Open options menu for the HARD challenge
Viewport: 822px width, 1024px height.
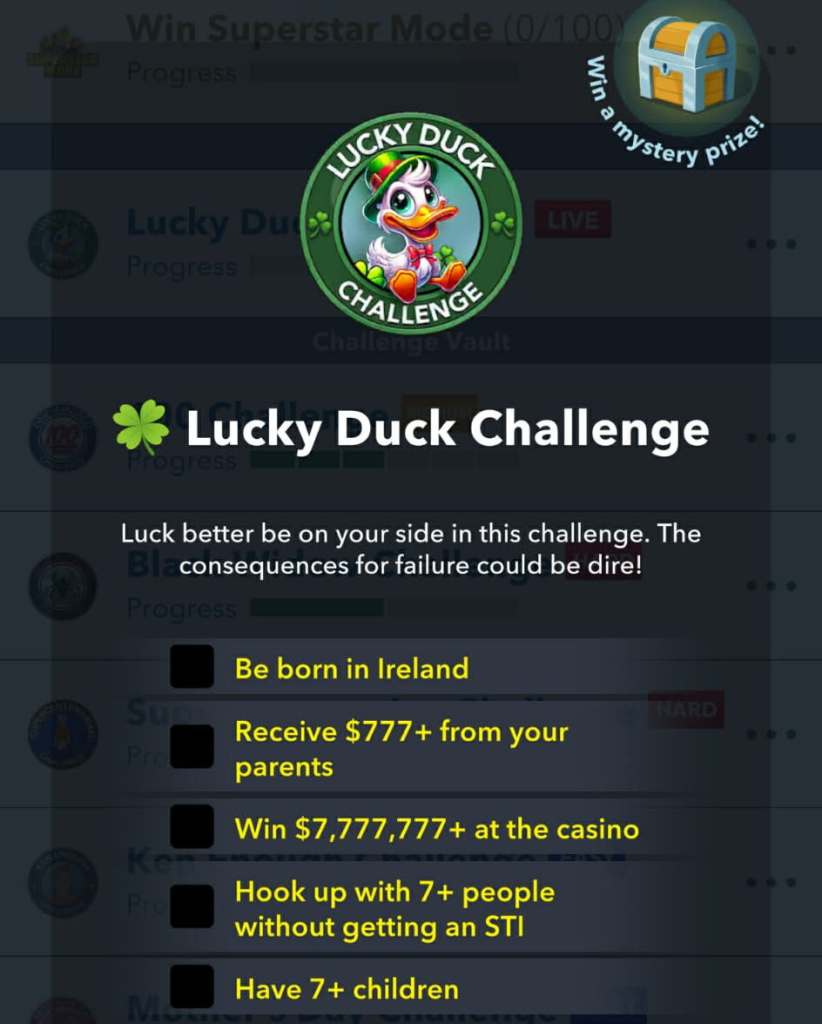(x=770, y=732)
